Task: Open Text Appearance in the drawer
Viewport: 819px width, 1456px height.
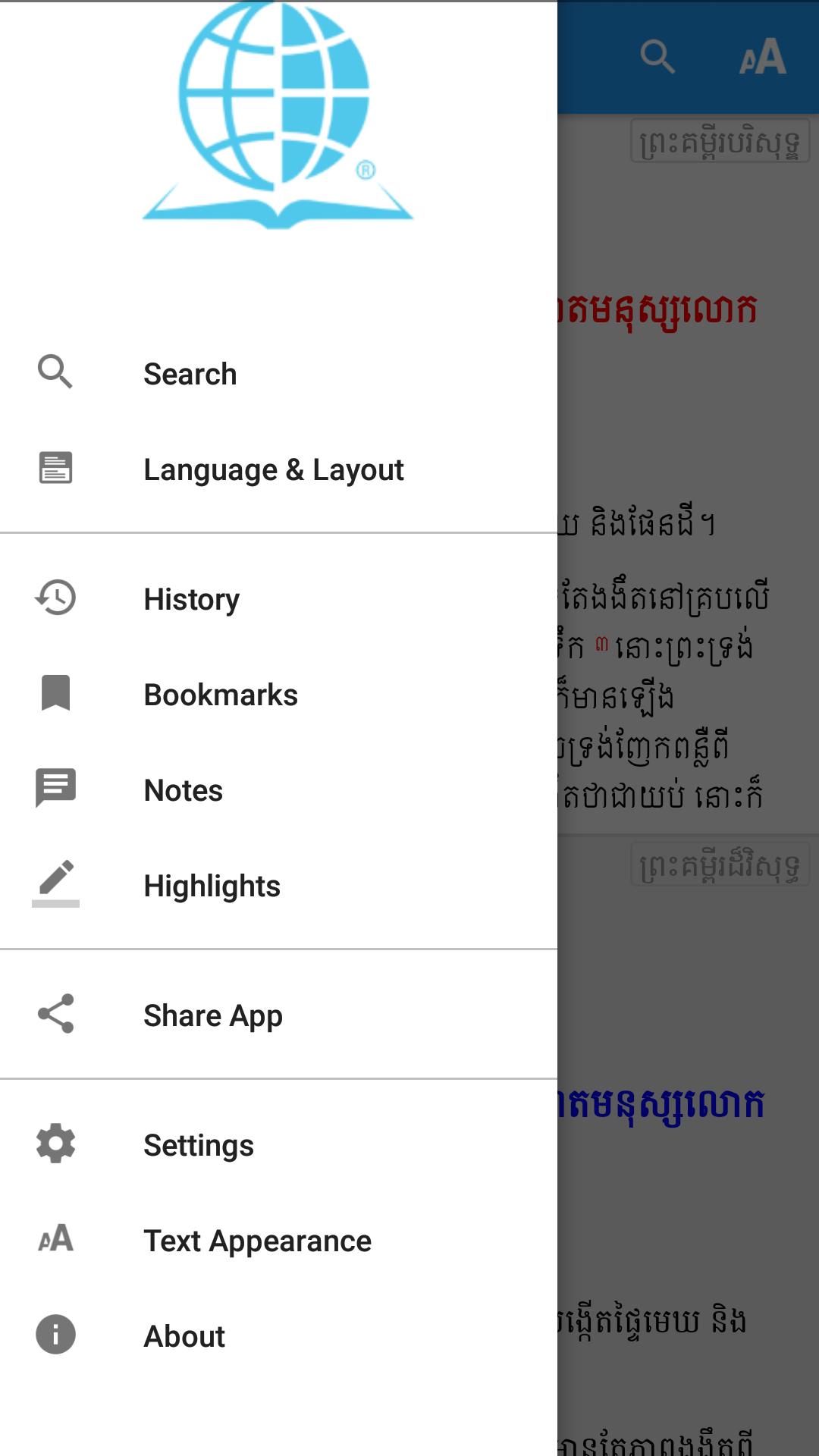Action: click(x=257, y=1241)
